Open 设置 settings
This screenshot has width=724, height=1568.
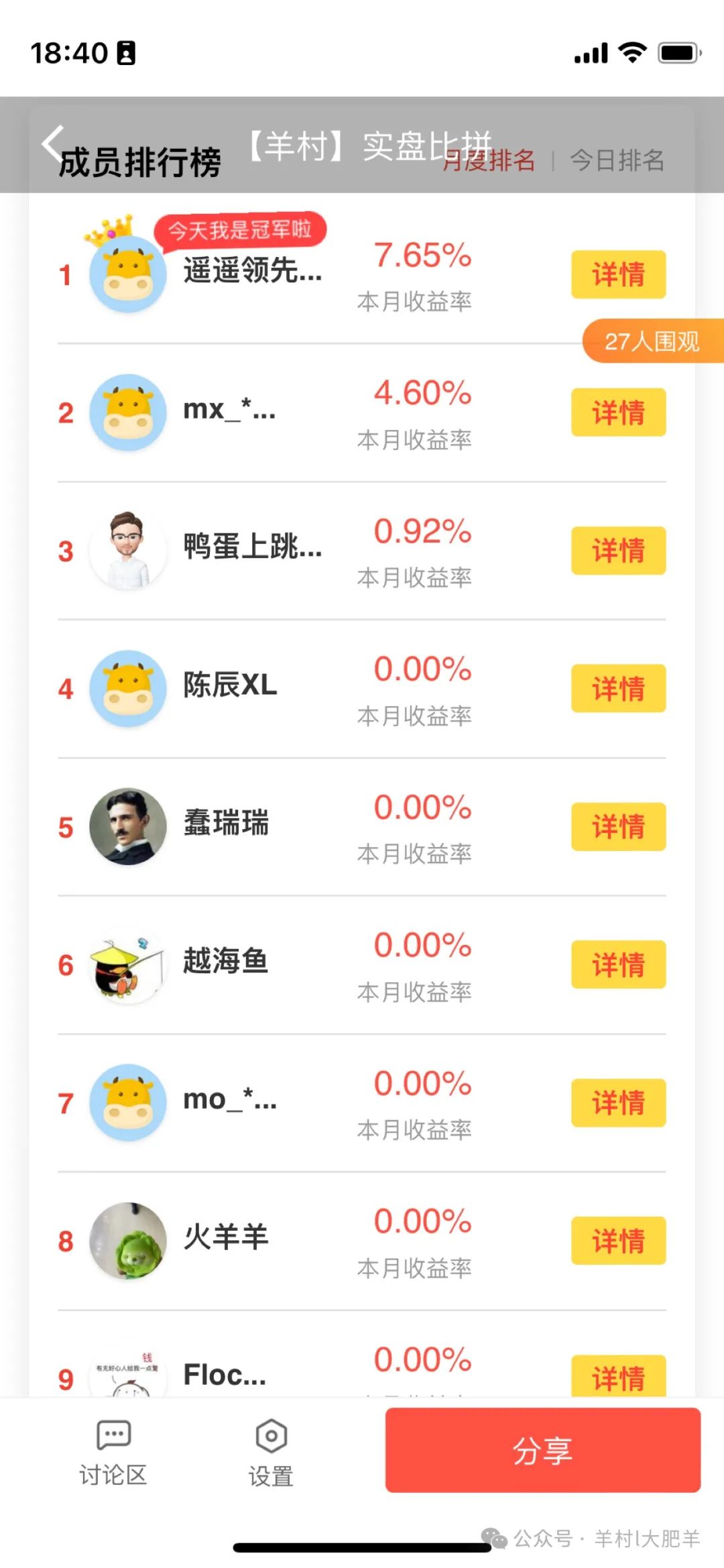271,1453
